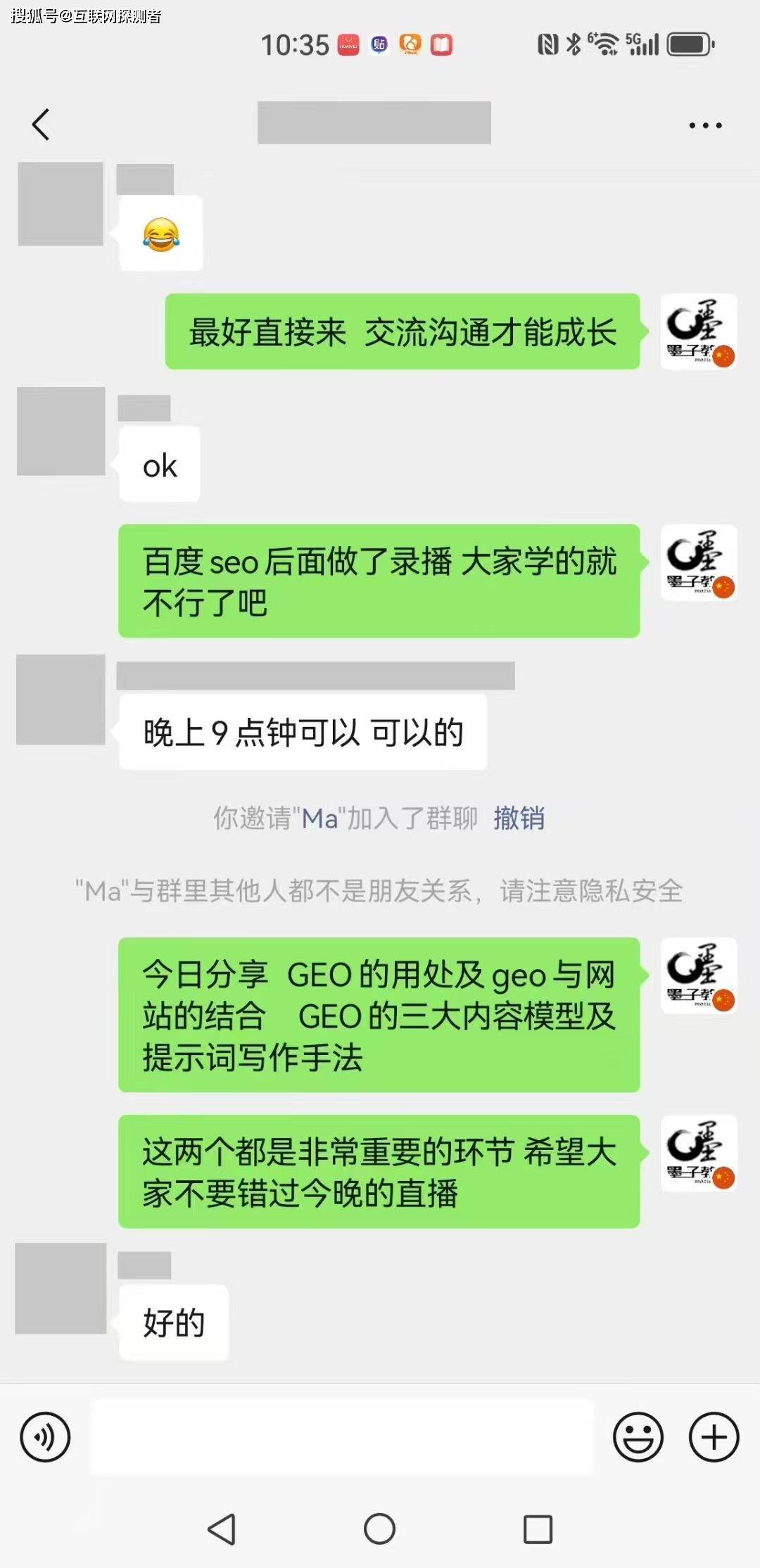Tap the avatar next to the ok message

pyautogui.click(x=61, y=431)
